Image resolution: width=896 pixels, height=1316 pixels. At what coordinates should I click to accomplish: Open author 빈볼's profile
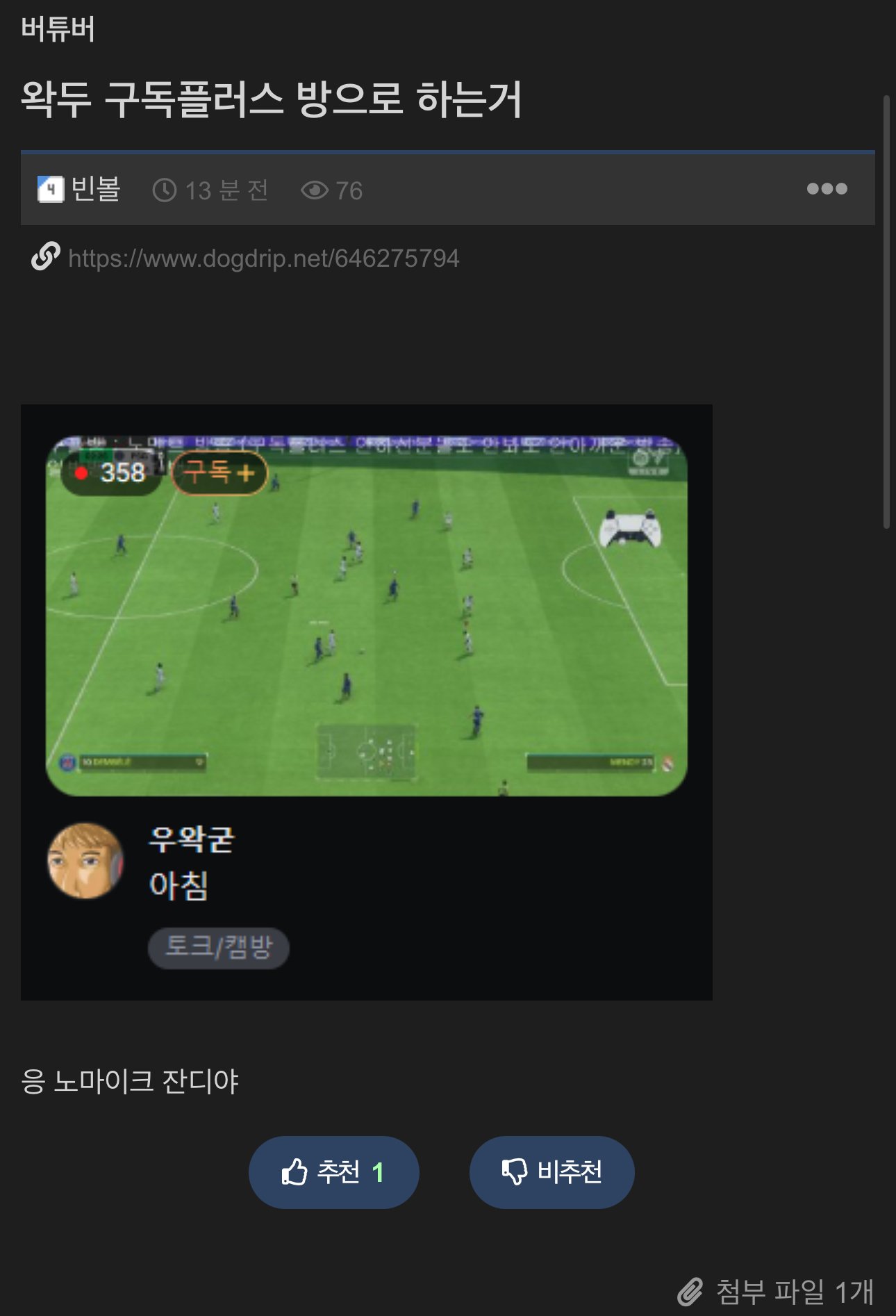coord(95,189)
